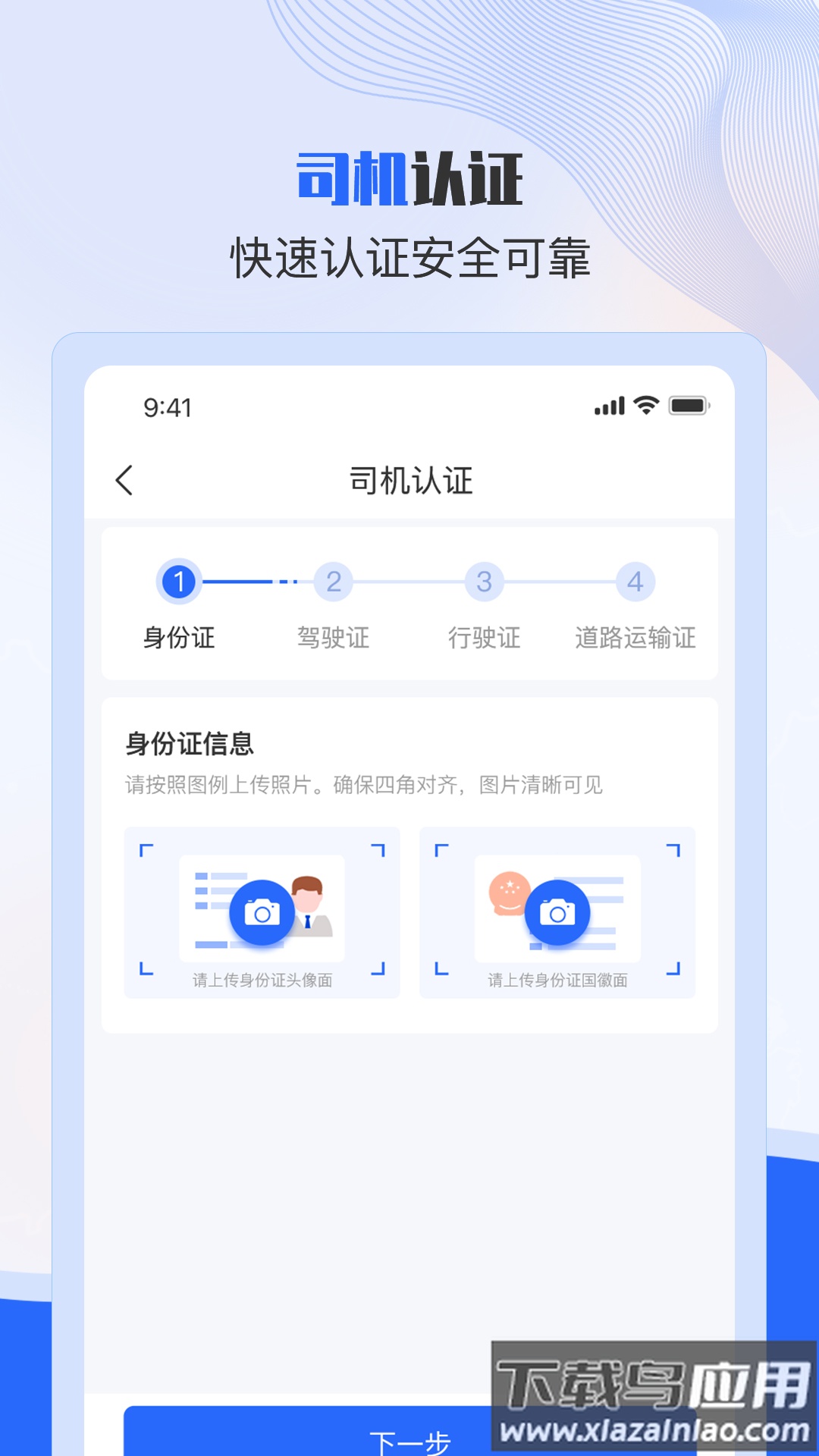
Task: Select step 4 道路运输证 circle
Action: (637, 580)
